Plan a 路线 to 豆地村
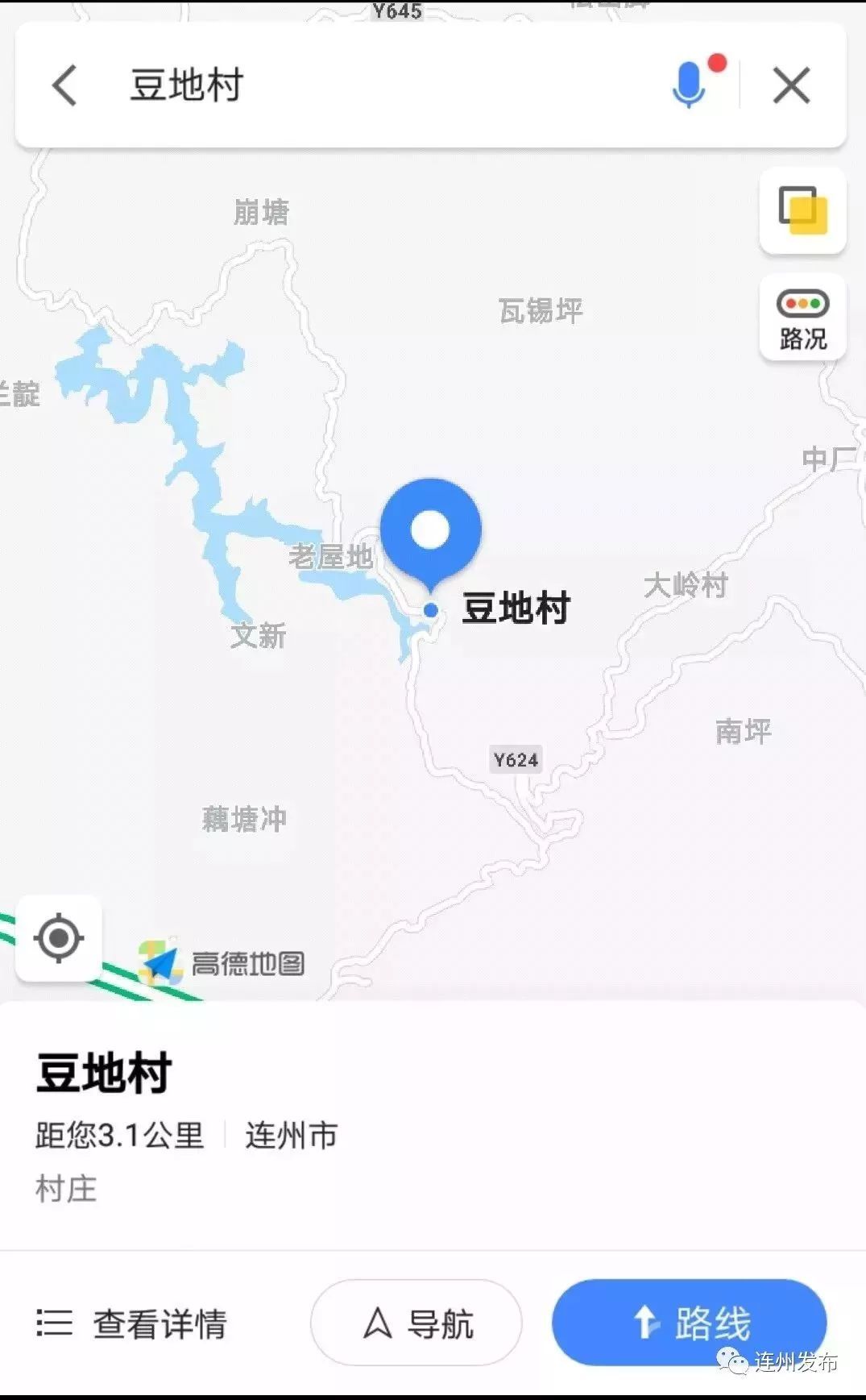Viewport: 866px width, 1400px height. [x=690, y=1322]
